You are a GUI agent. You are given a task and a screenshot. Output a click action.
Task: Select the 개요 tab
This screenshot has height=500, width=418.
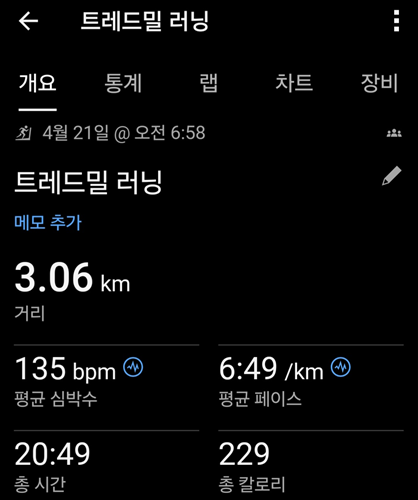[38, 83]
